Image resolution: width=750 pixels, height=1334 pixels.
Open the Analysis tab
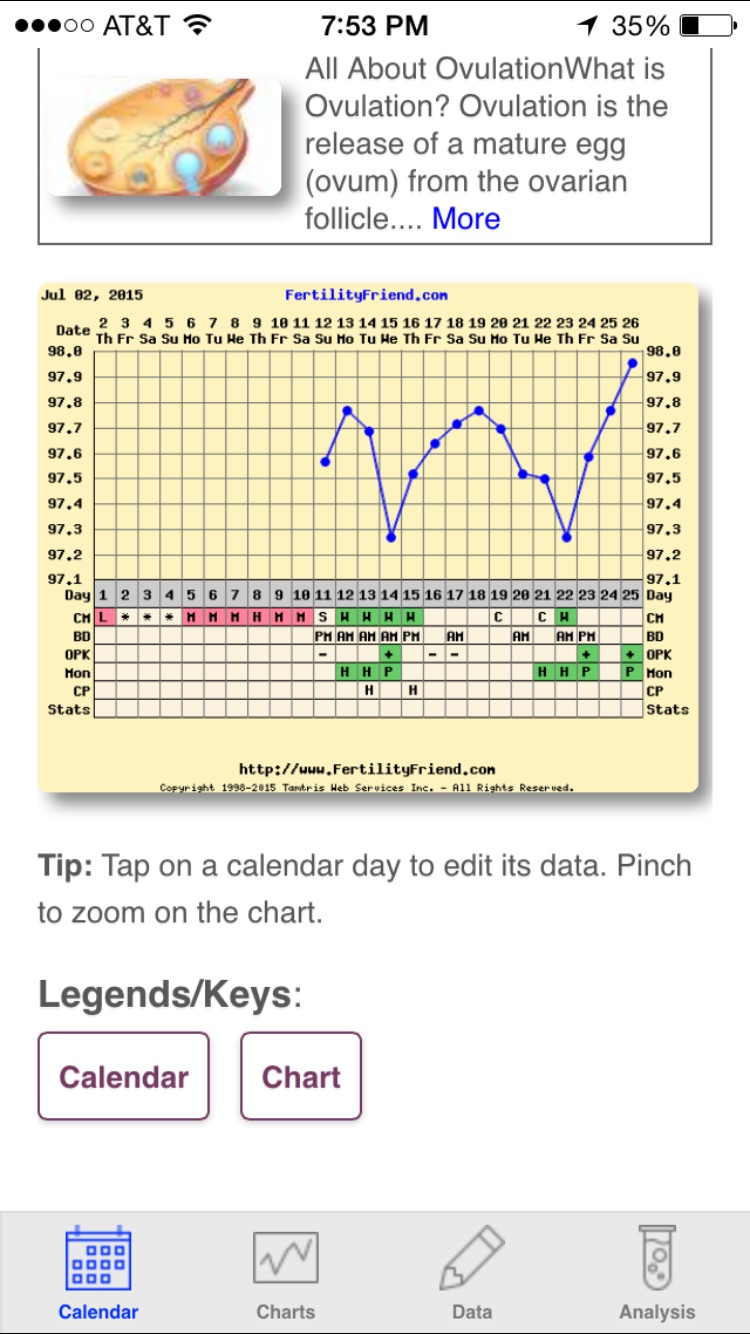tap(656, 1272)
